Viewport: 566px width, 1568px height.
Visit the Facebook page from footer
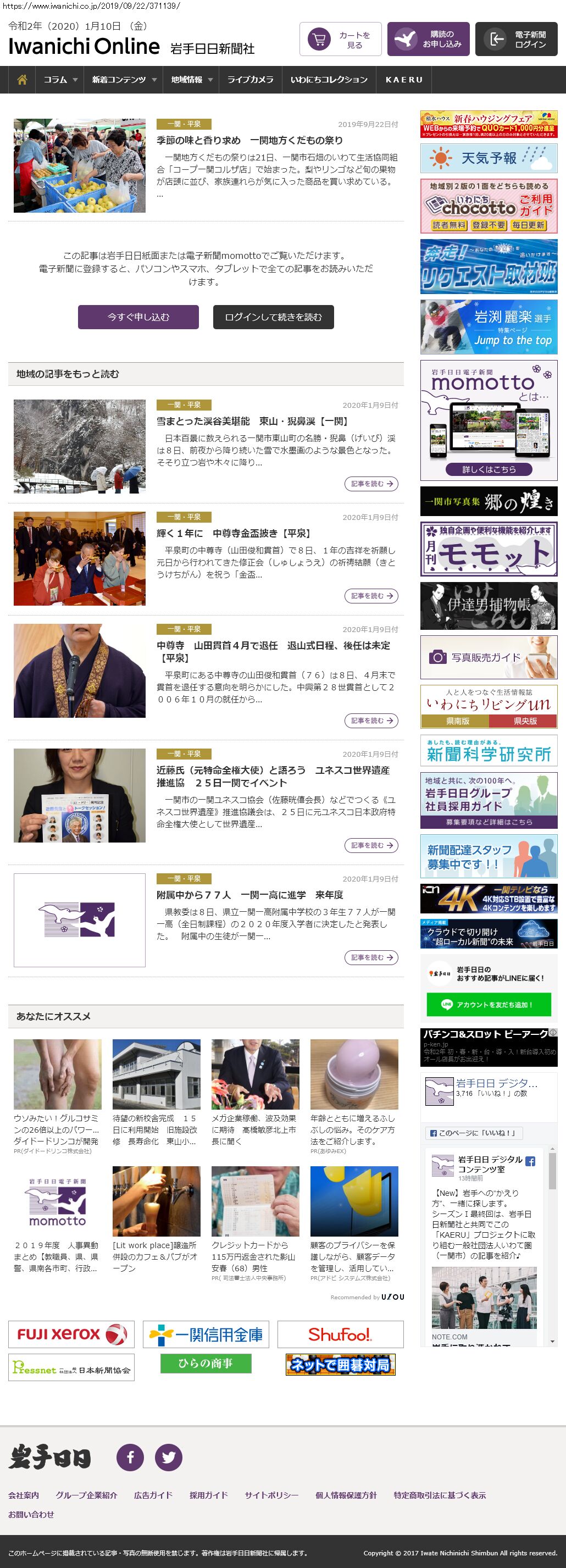[x=130, y=1457]
